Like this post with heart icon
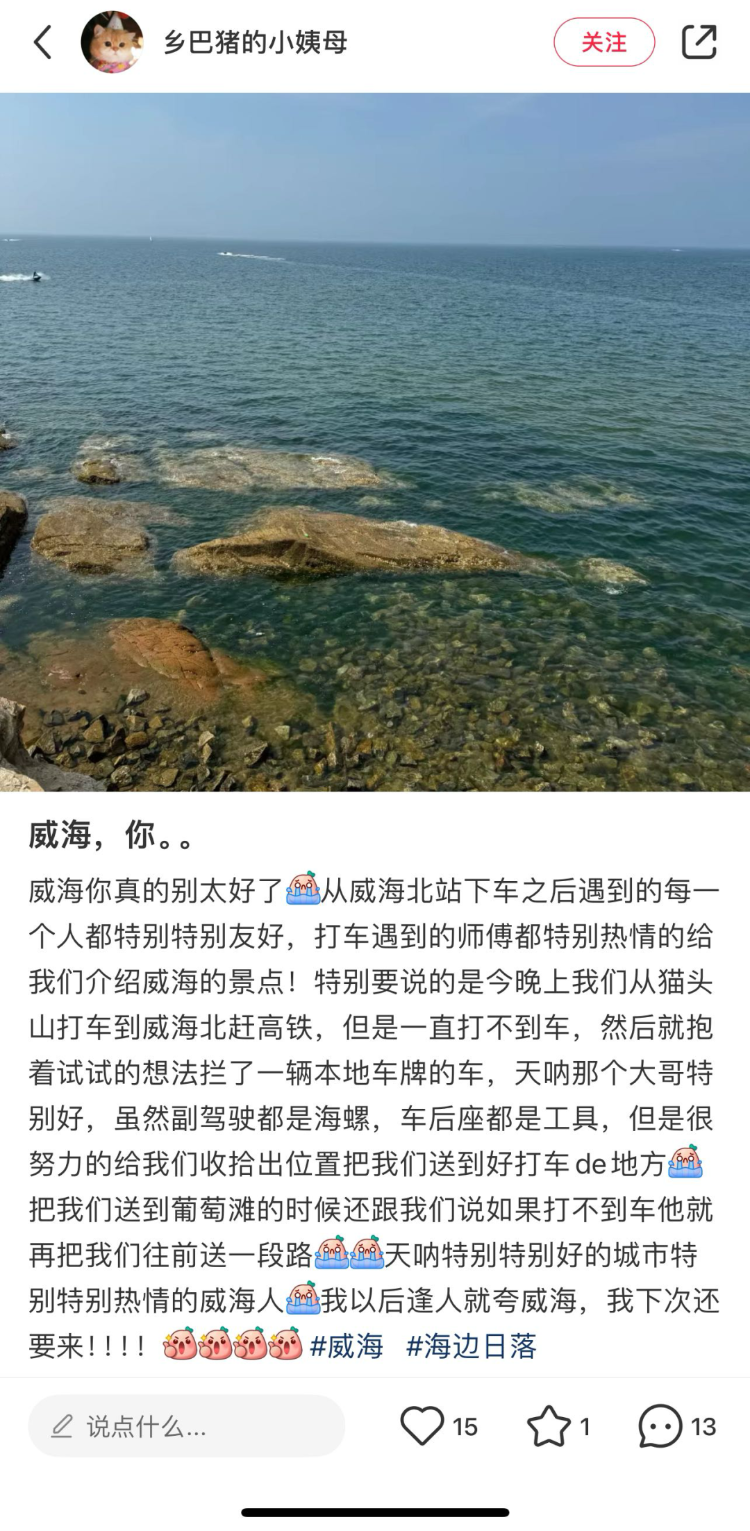750x1531 pixels. tap(422, 1426)
